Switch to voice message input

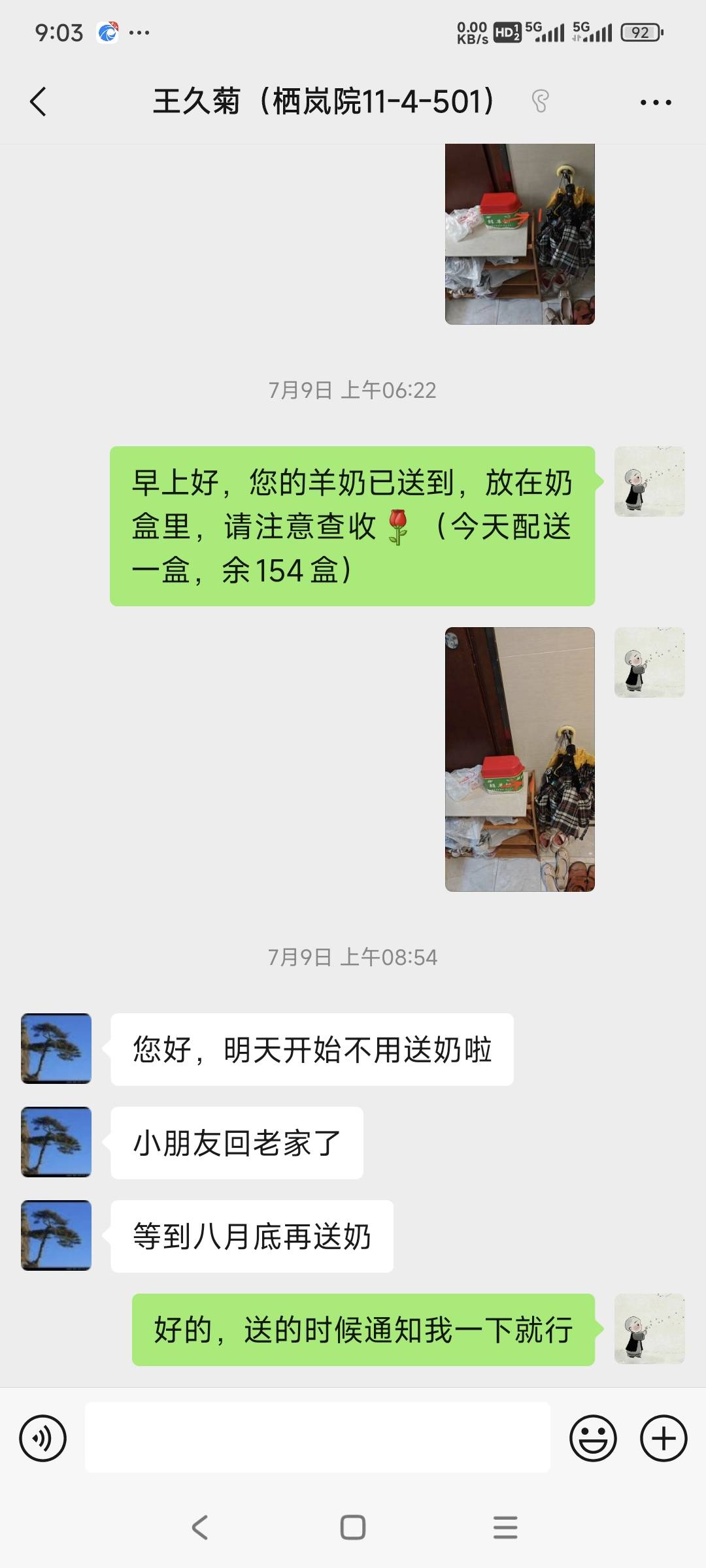43,1438
